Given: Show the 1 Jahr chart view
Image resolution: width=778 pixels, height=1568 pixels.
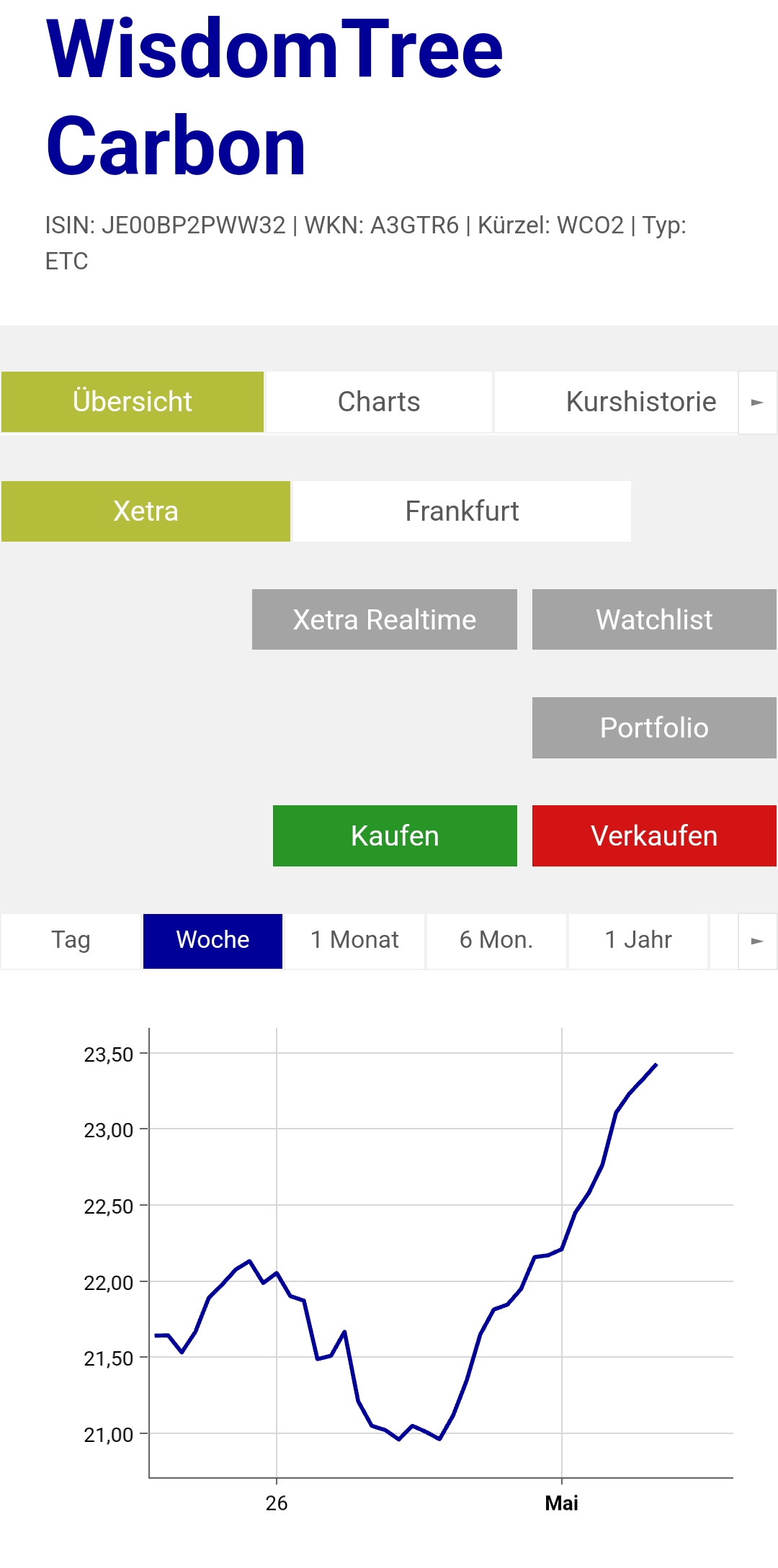Looking at the screenshot, I should pyautogui.click(x=638, y=939).
